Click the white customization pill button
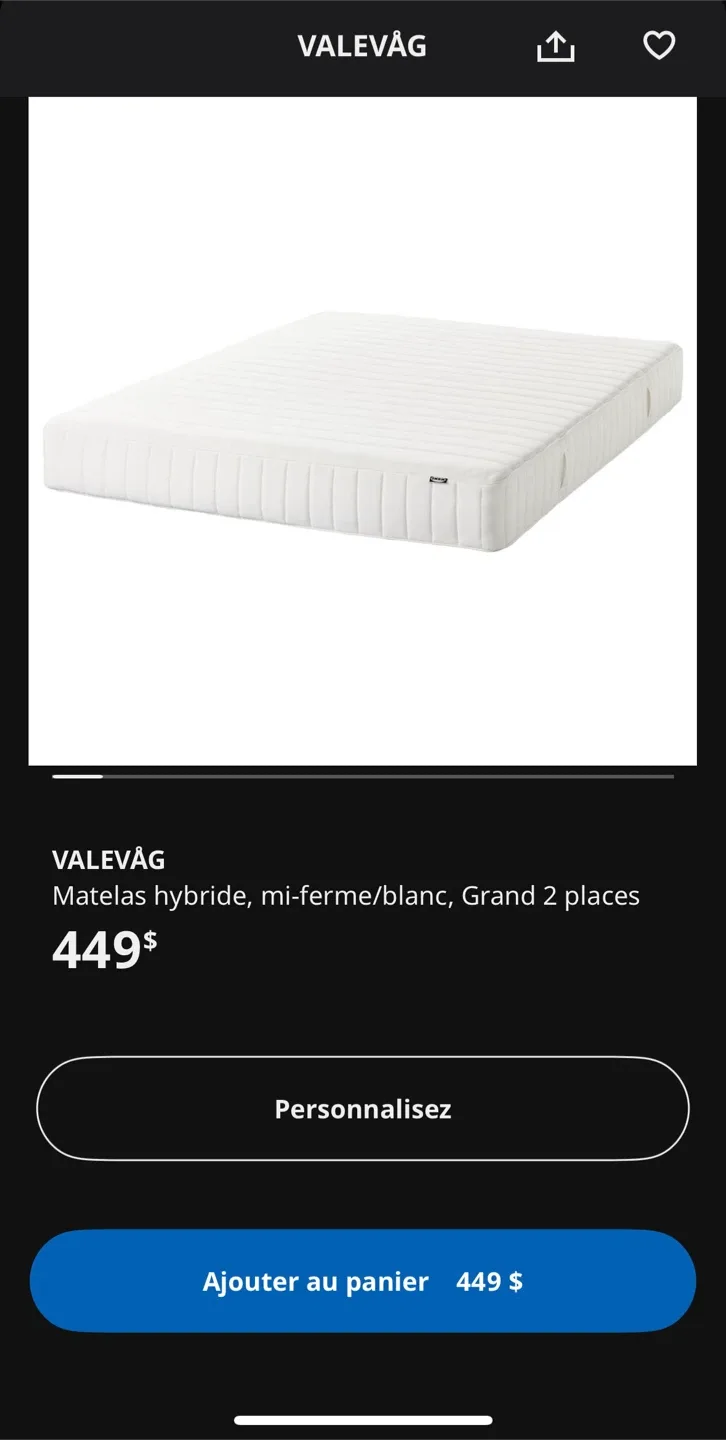726x1440 pixels. pos(362,1108)
